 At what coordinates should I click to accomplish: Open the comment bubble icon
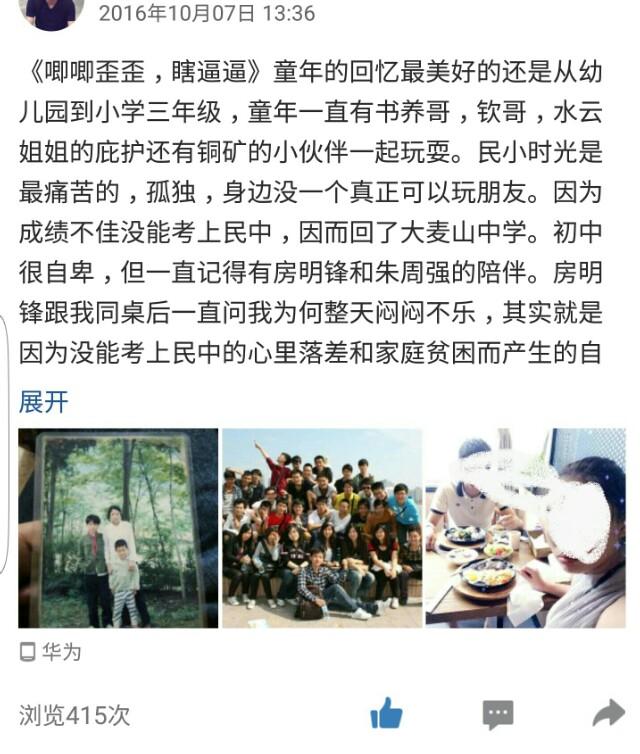tap(497, 713)
